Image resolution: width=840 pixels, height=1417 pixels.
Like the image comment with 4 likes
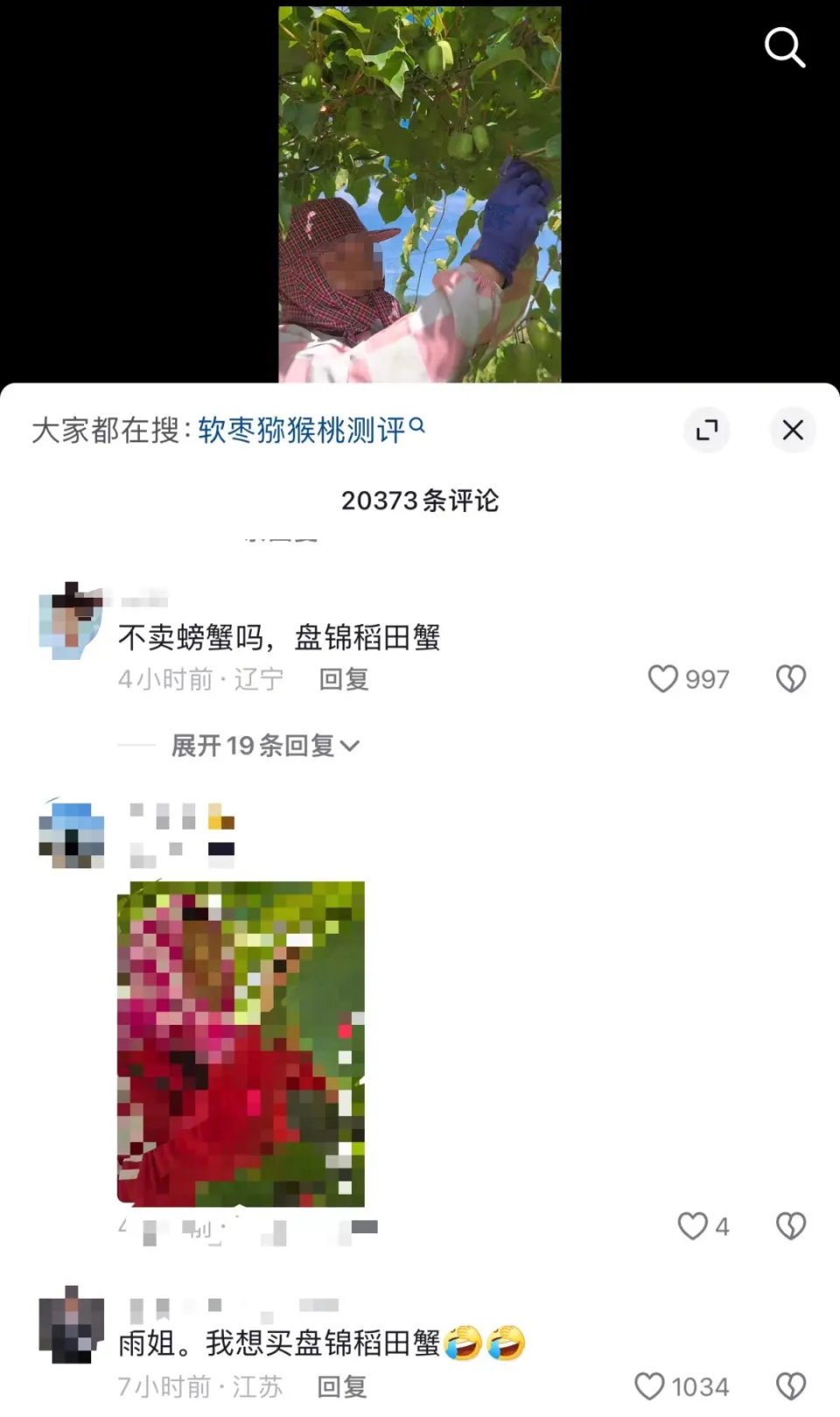click(x=693, y=1226)
